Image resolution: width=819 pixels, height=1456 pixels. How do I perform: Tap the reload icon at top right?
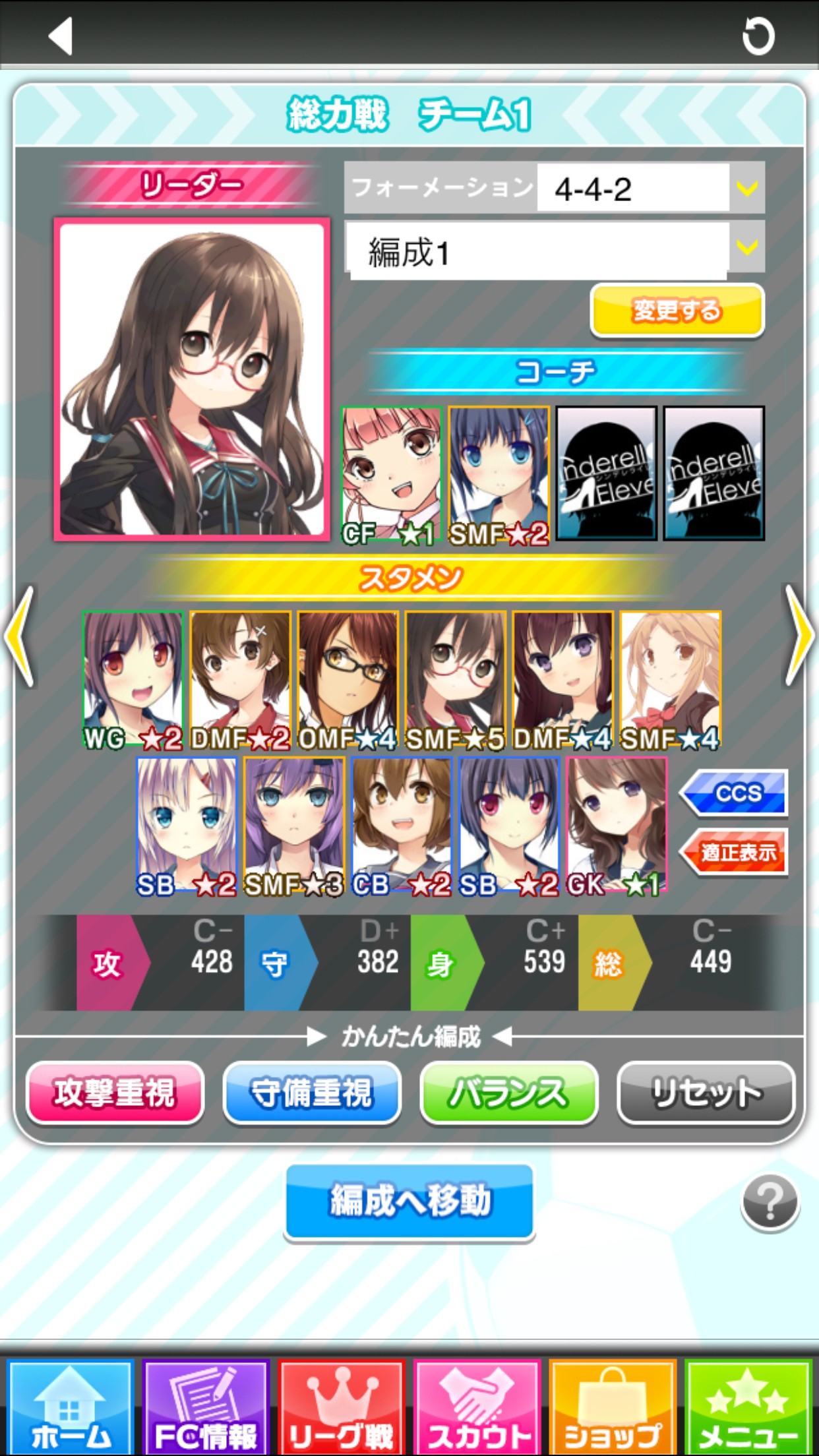758,36
